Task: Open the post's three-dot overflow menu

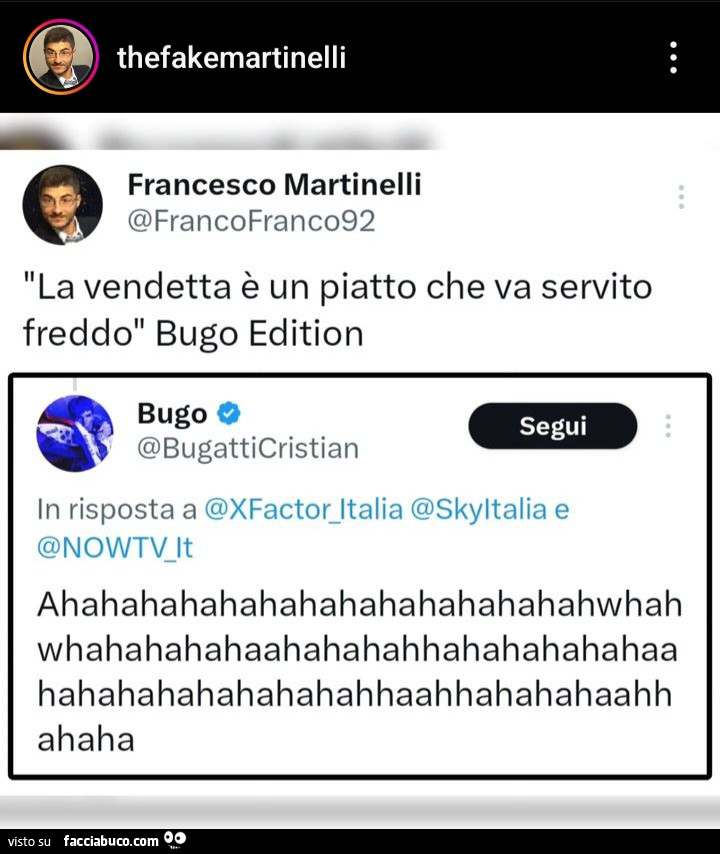Action: [674, 57]
